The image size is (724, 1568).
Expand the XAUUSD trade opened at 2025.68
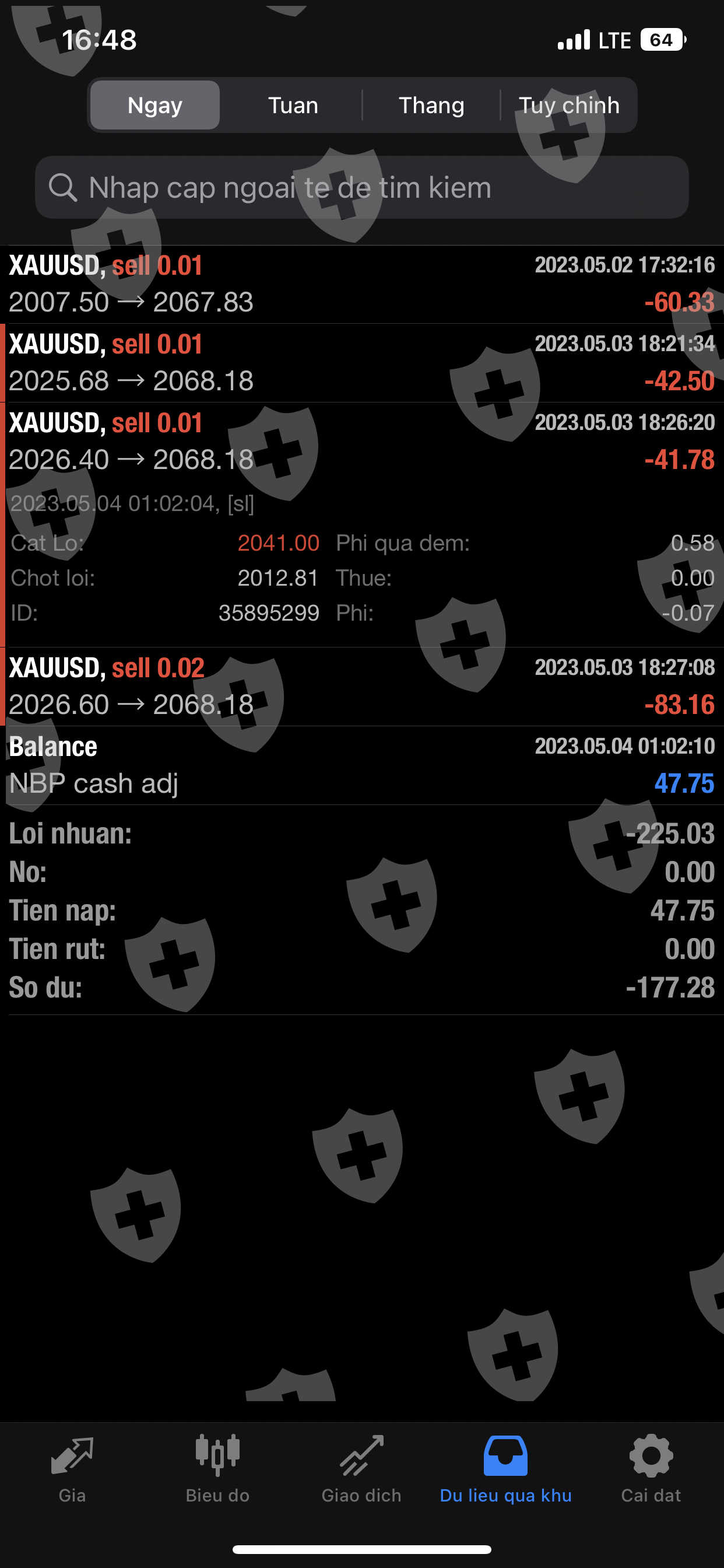pyautogui.click(x=362, y=363)
